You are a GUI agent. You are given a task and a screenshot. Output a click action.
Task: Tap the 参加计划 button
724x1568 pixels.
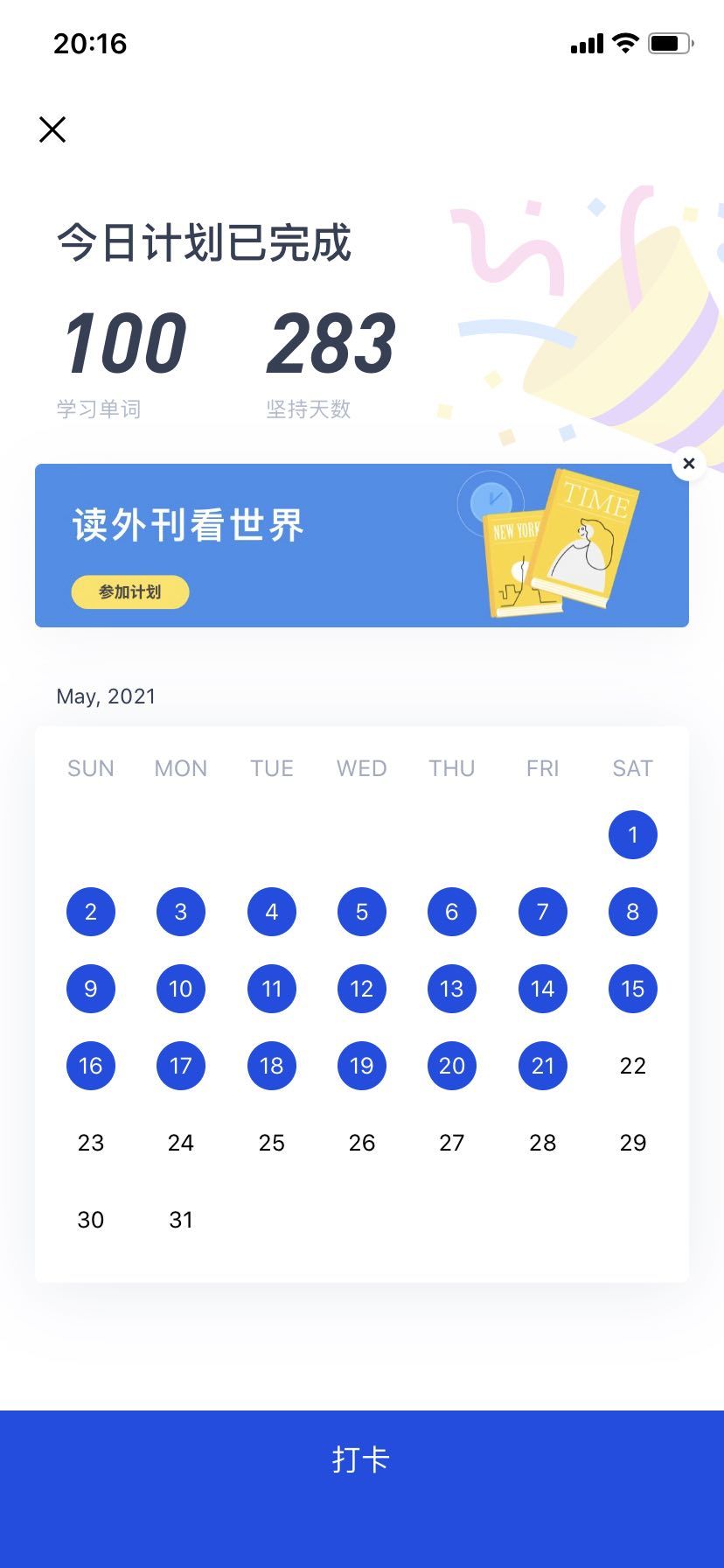130,592
